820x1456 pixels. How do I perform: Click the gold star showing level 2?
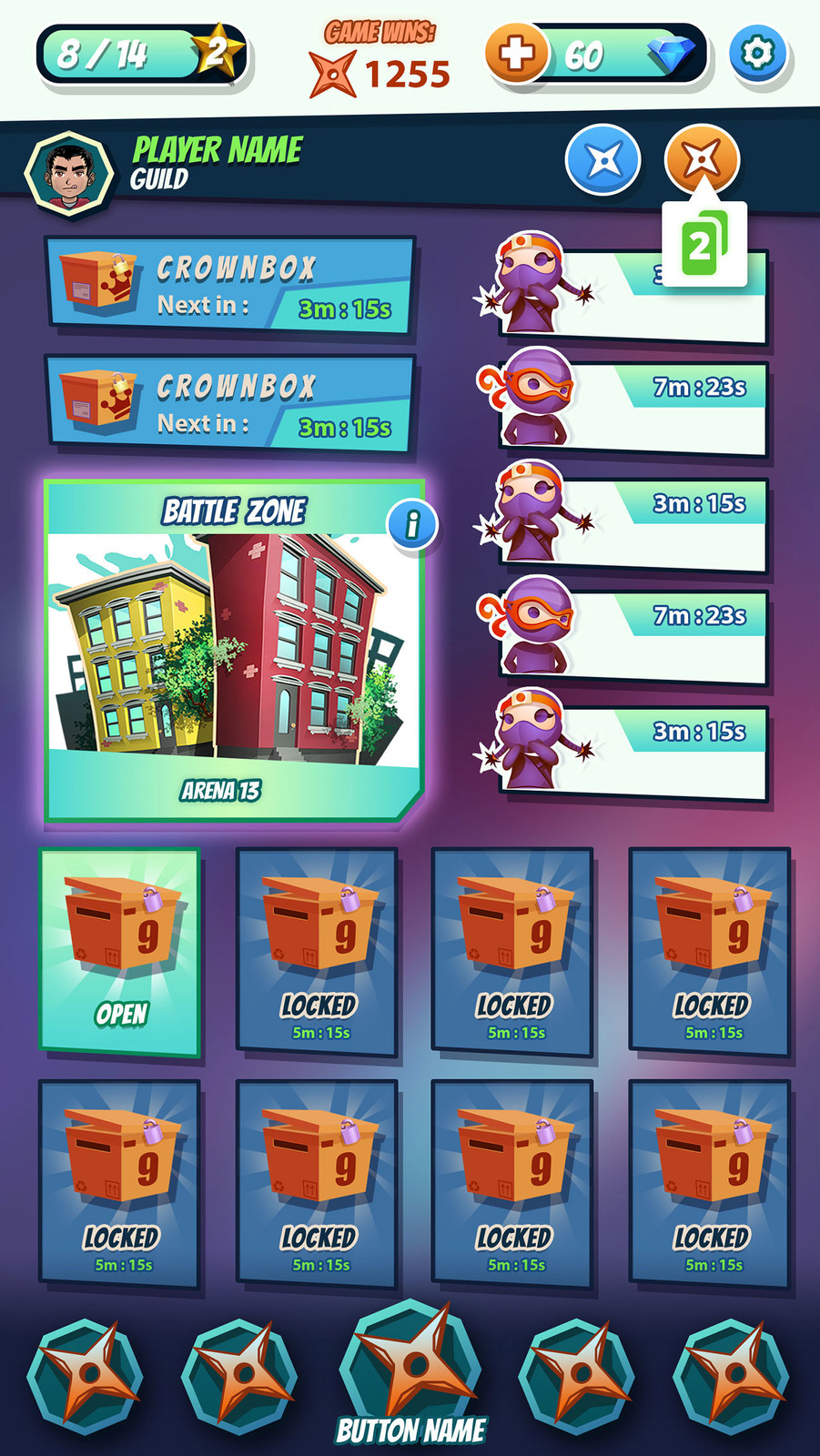pyautogui.click(x=218, y=50)
